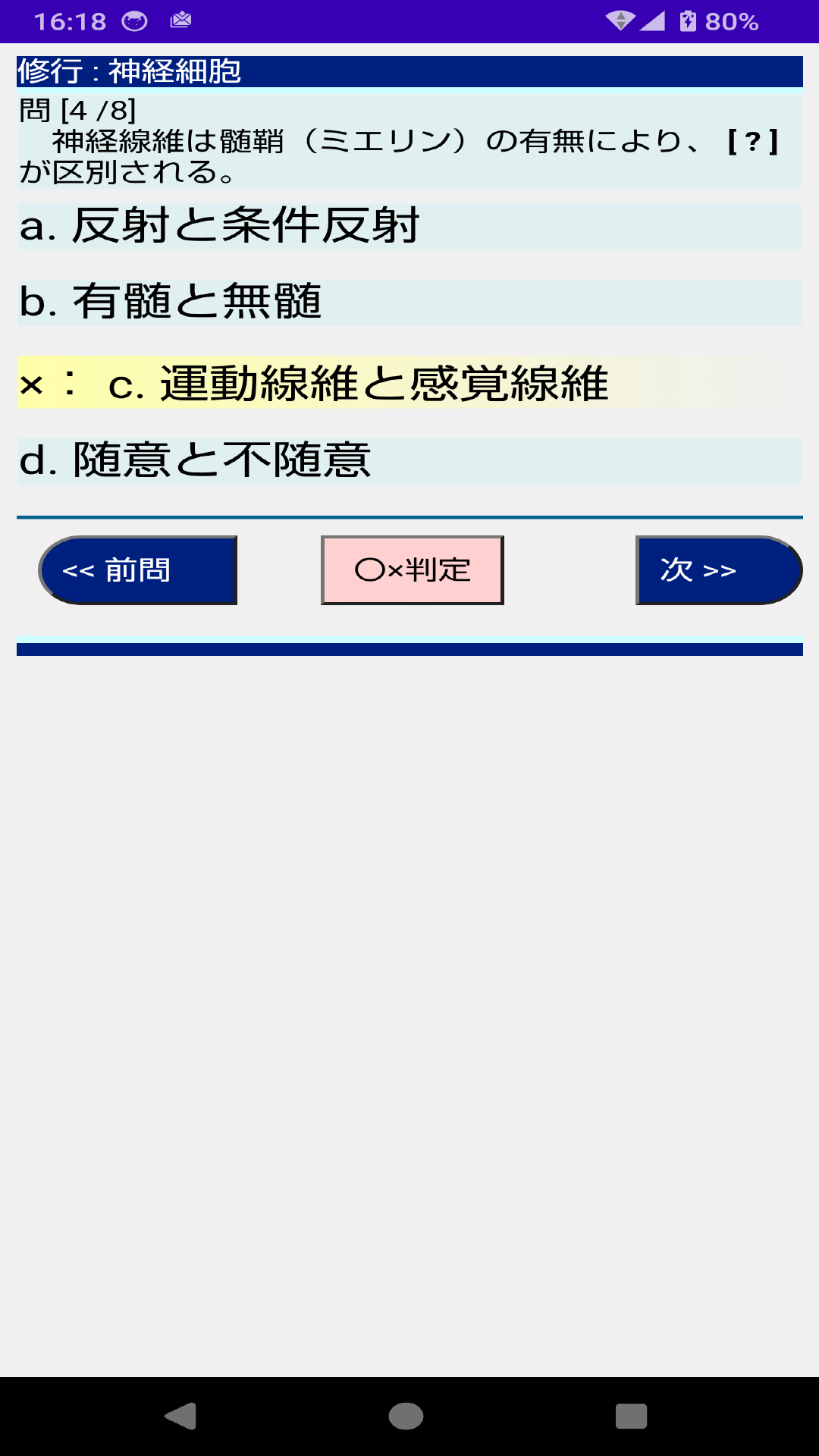Screen dimensions: 819x1456
Task: Select answer a. 反射と条件反射
Action: [409, 226]
